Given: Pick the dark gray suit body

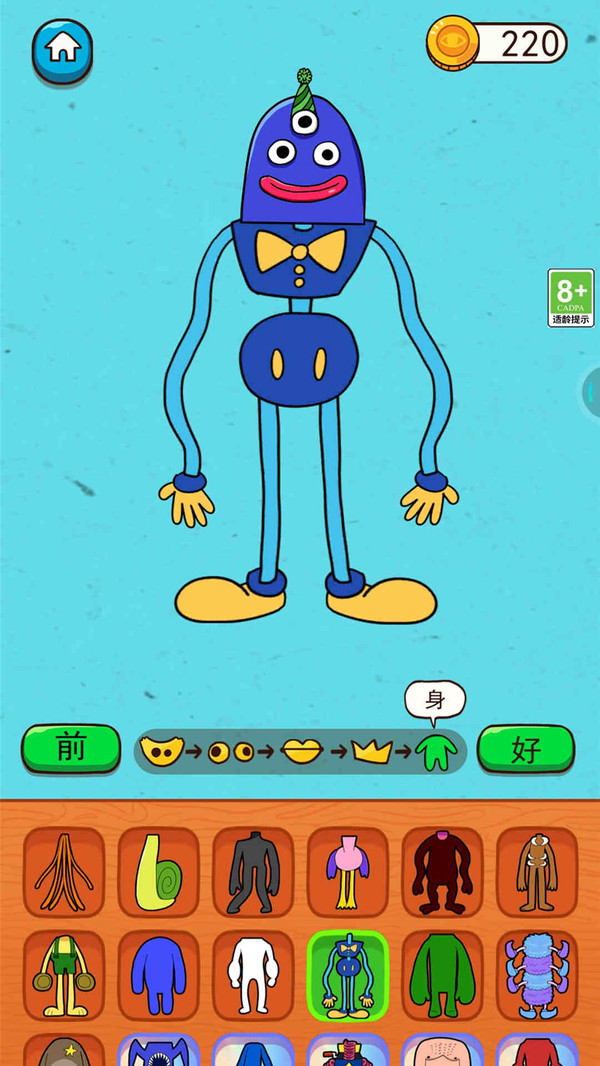Looking at the screenshot, I should click(253, 872).
